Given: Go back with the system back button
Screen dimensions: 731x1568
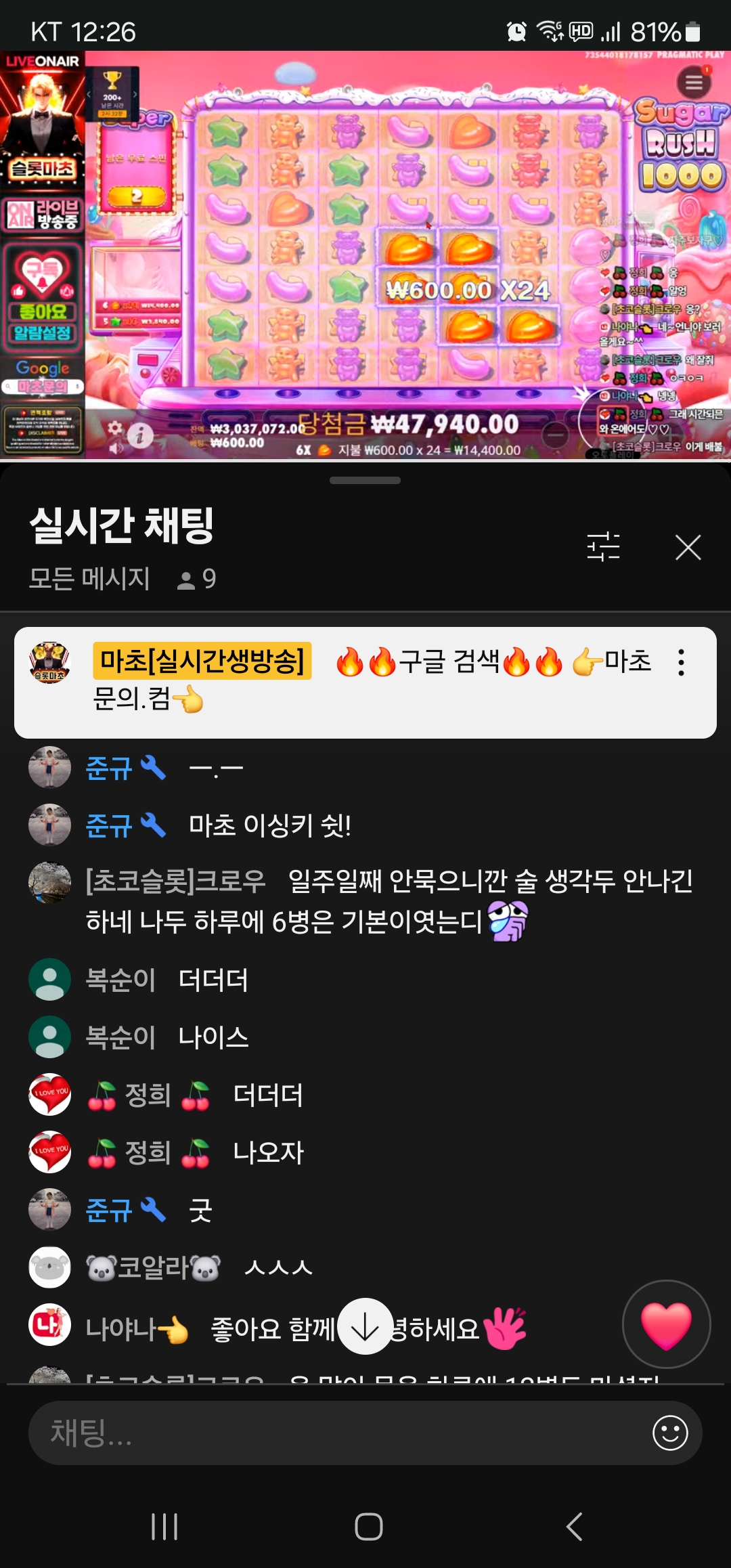Looking at the screenshot, I should point(574,1527).
